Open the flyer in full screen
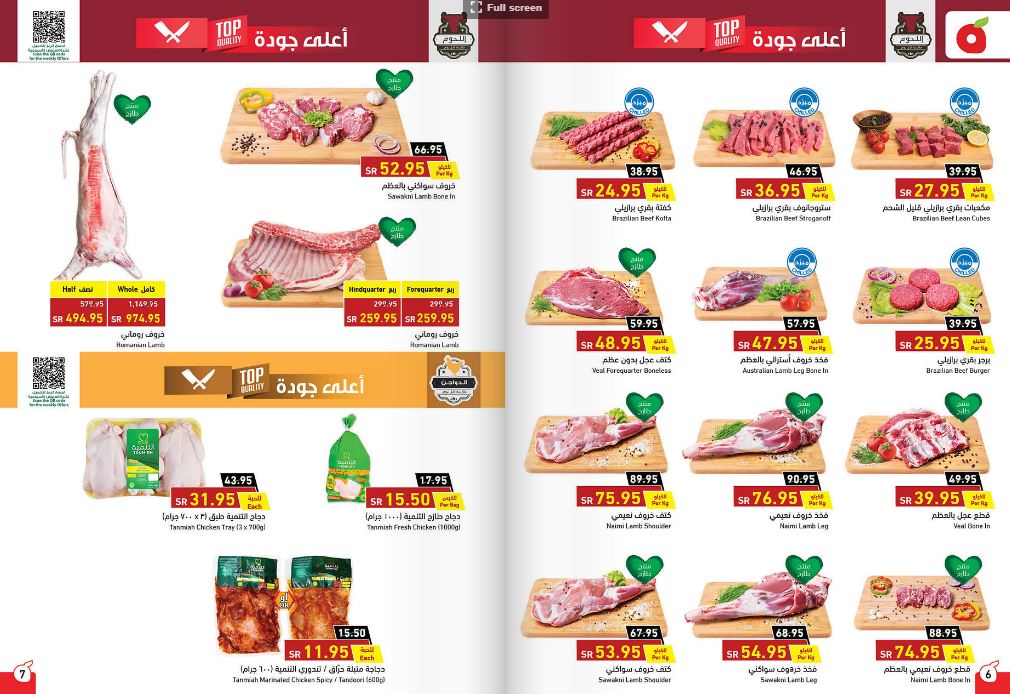Viewport: 1010px width, 694px height. tap(506, 8)
